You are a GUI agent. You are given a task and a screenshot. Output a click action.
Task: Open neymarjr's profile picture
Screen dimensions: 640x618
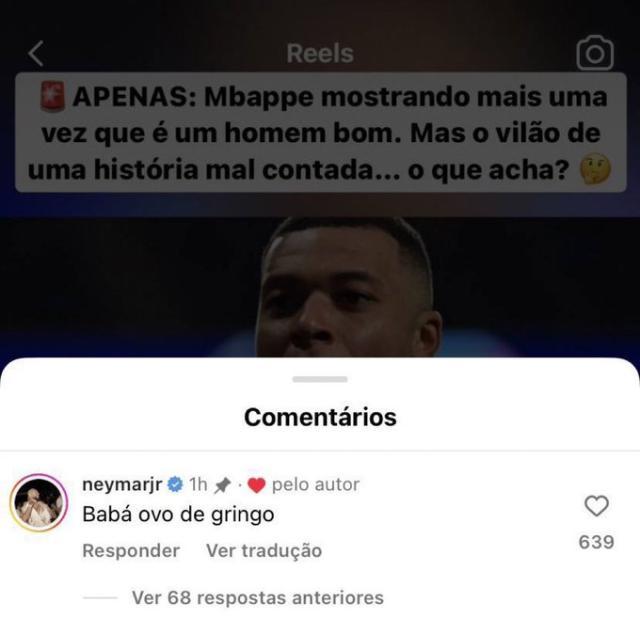point(39,499)
